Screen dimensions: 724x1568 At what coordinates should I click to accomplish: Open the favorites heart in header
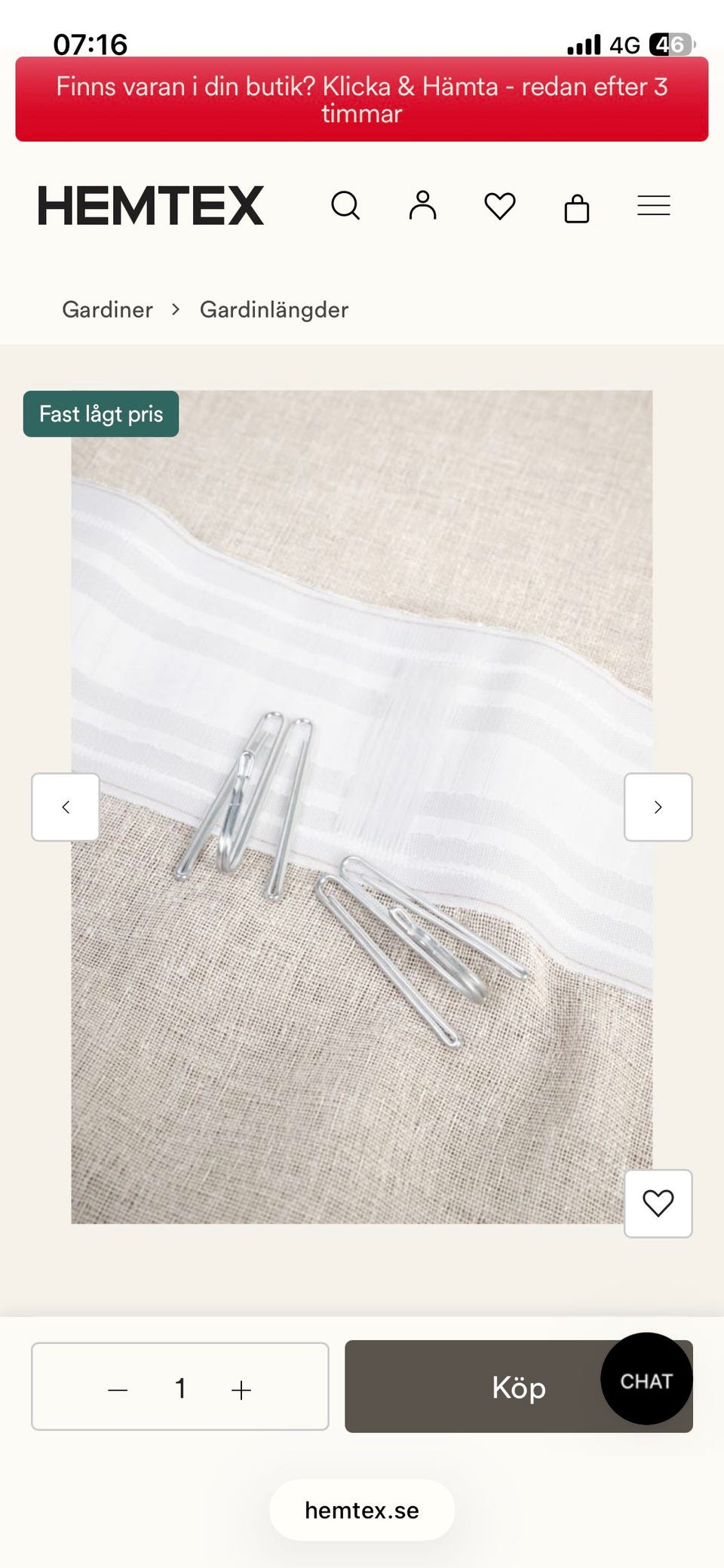[x=499, y=206]
